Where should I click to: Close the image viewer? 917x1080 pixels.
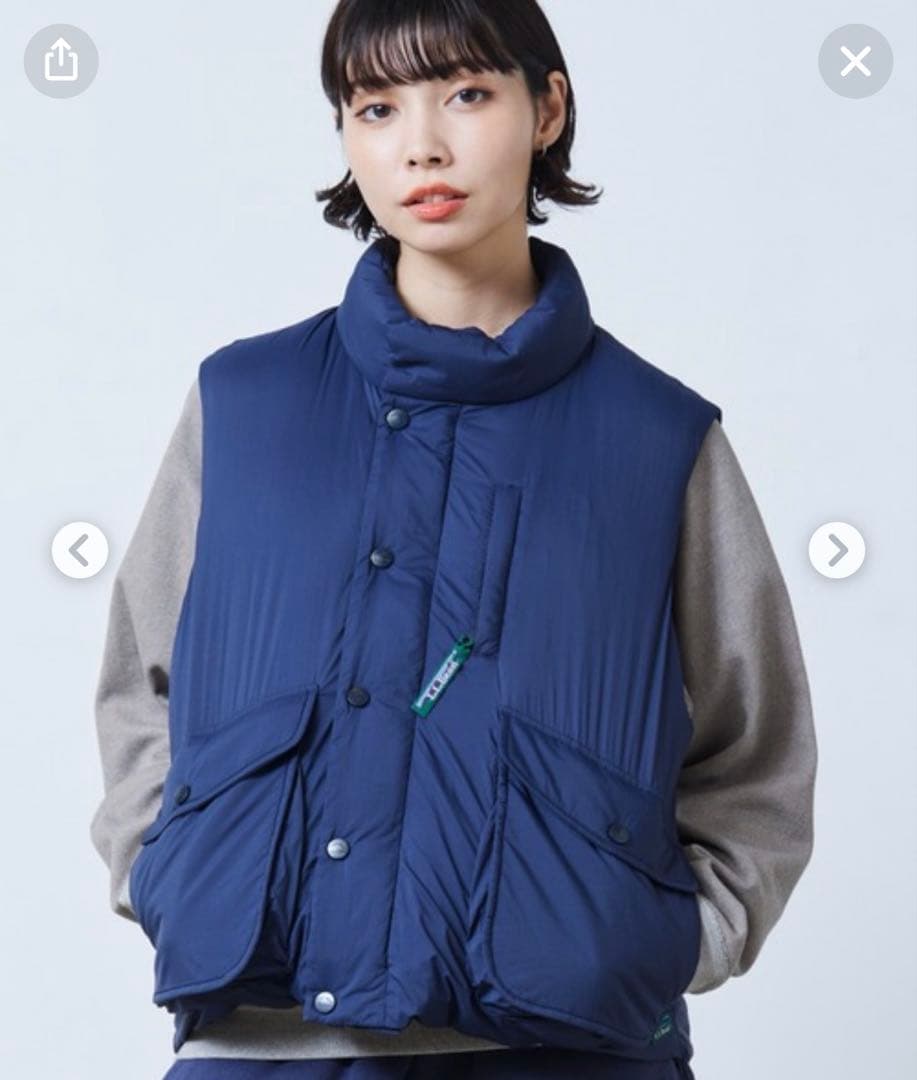point(855,61)
